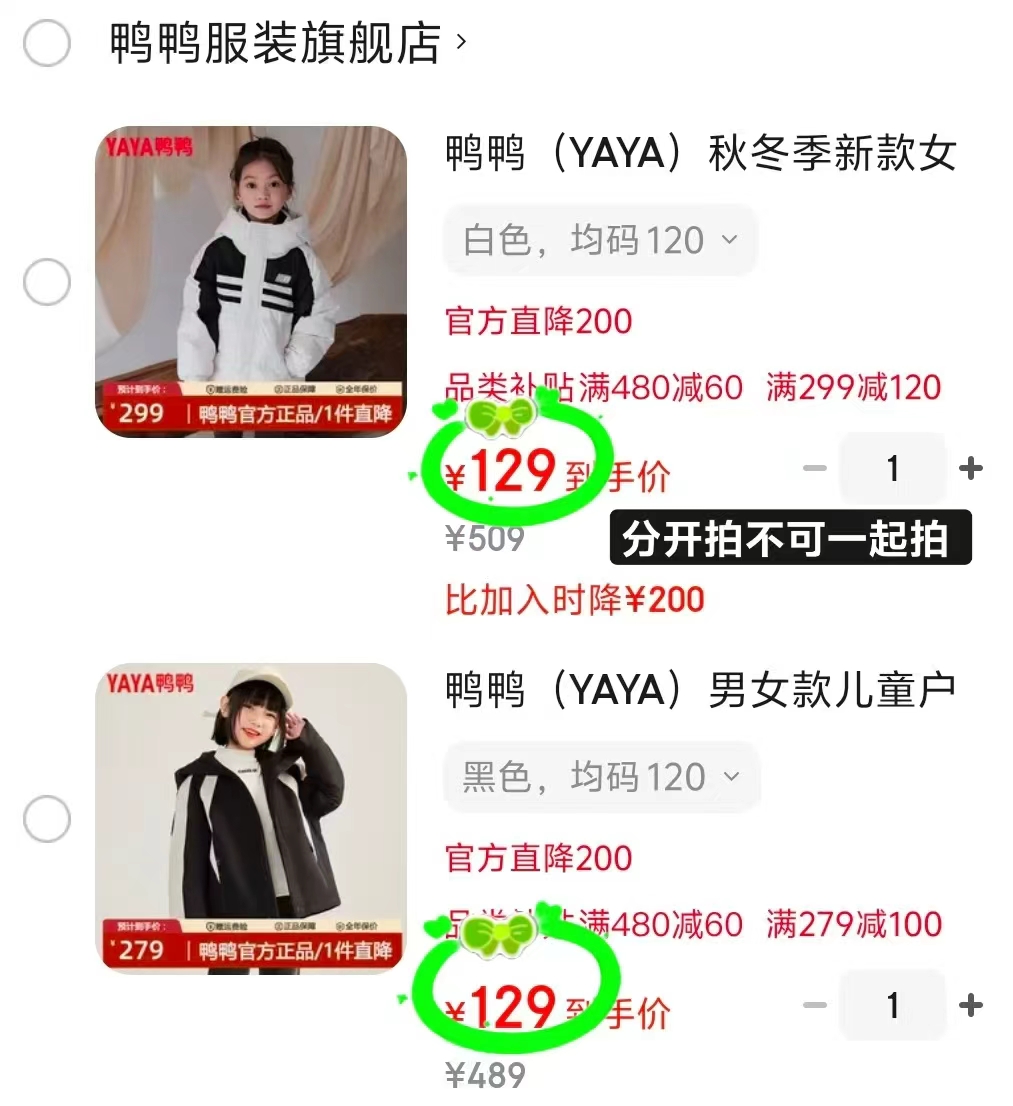Decrease quantity of the black jacket

(x=815, y=1005)
